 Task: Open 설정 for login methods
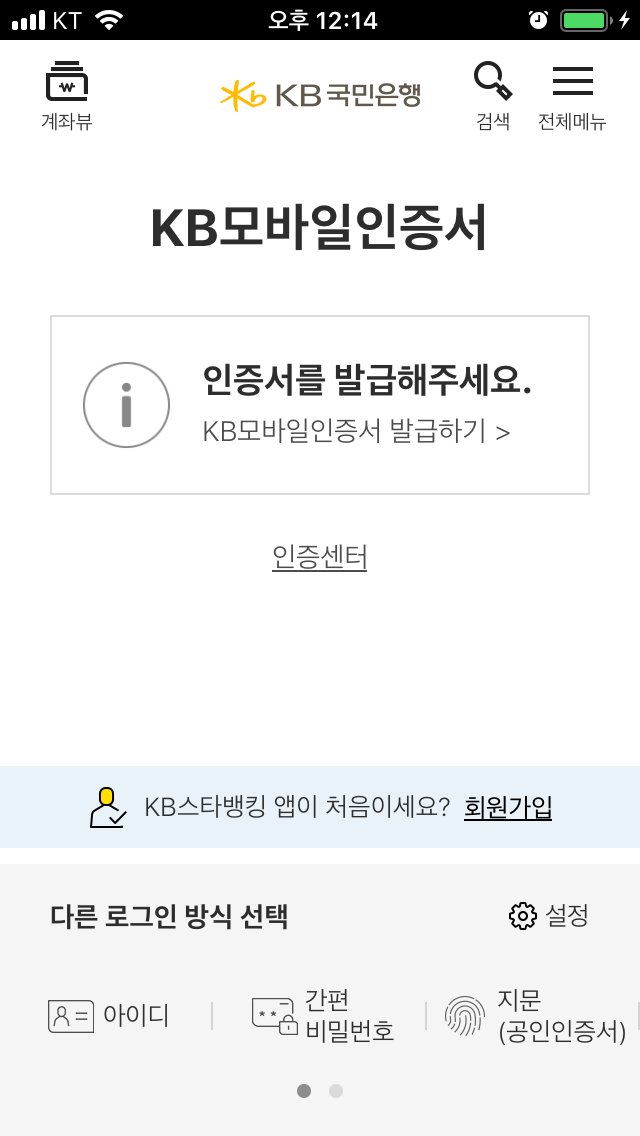pos(549,916)
